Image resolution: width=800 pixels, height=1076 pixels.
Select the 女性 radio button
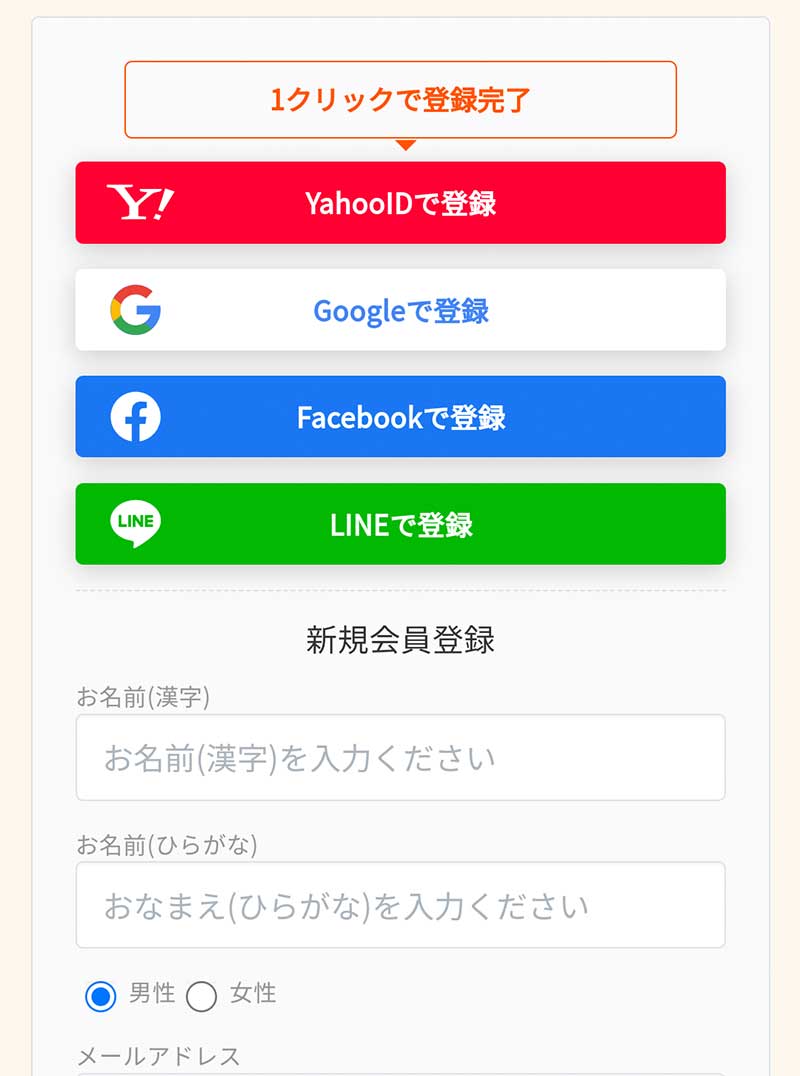[x=200, y=995]
